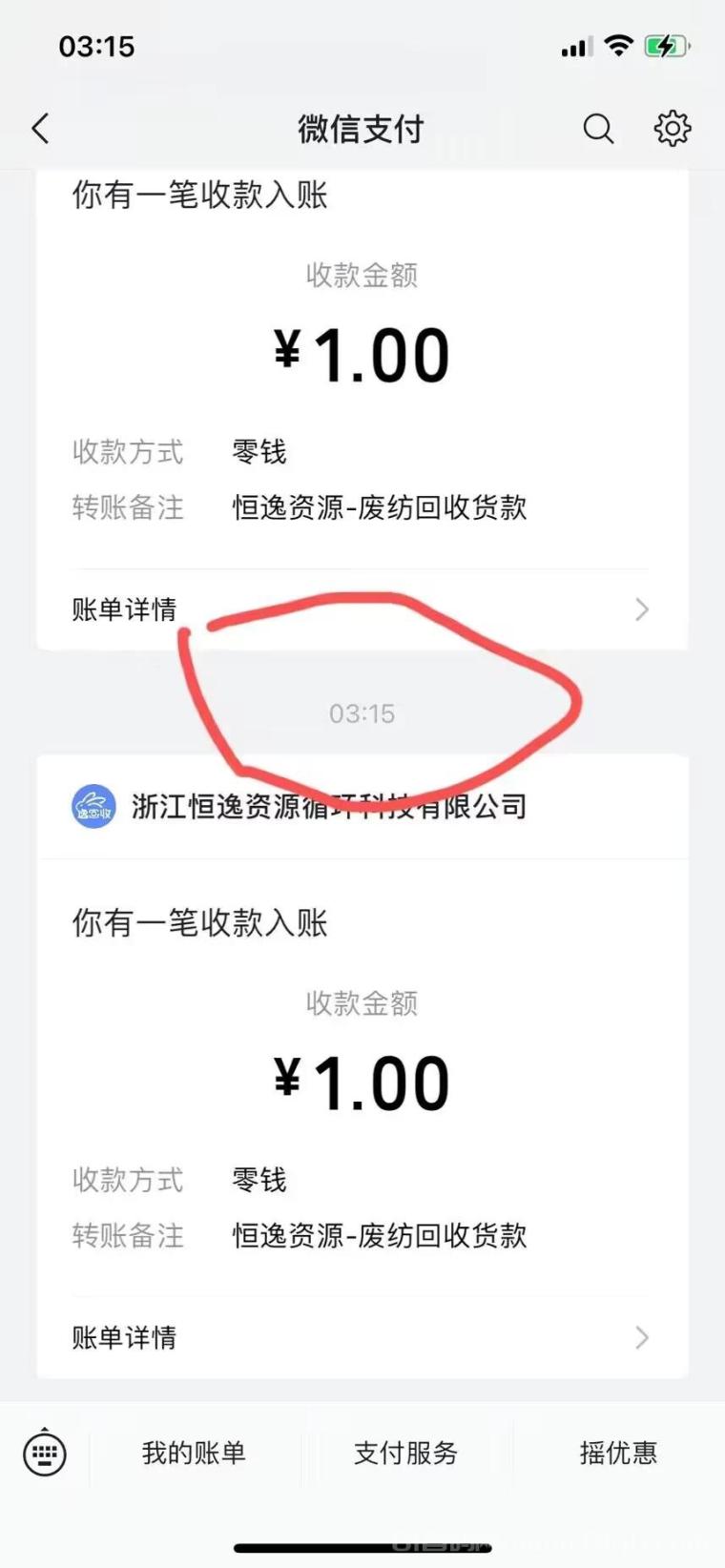Switch to the 支付服务 tab
This screenshot has width=725, height=1568.
pos(405,1454)
